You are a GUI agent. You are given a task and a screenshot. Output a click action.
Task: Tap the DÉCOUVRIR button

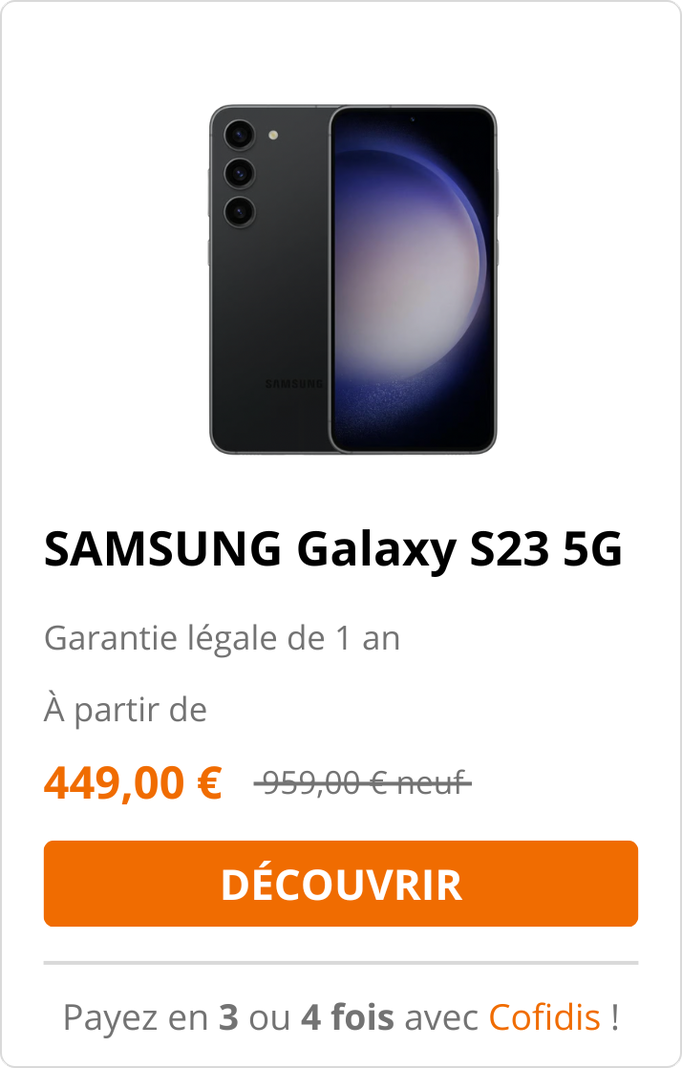(x=341, y=884)
